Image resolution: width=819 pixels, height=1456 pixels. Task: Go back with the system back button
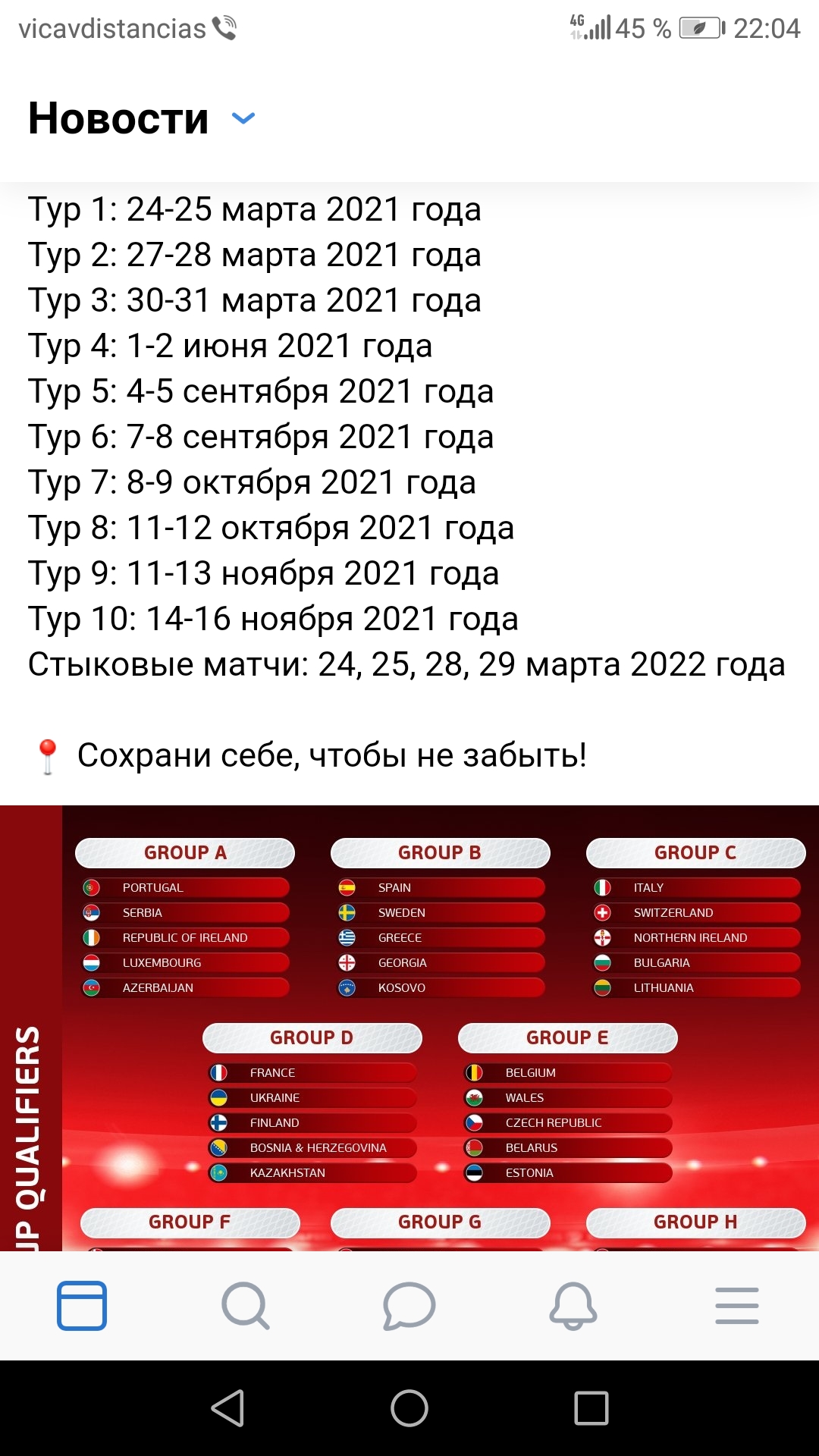[x=227, y=1408]
